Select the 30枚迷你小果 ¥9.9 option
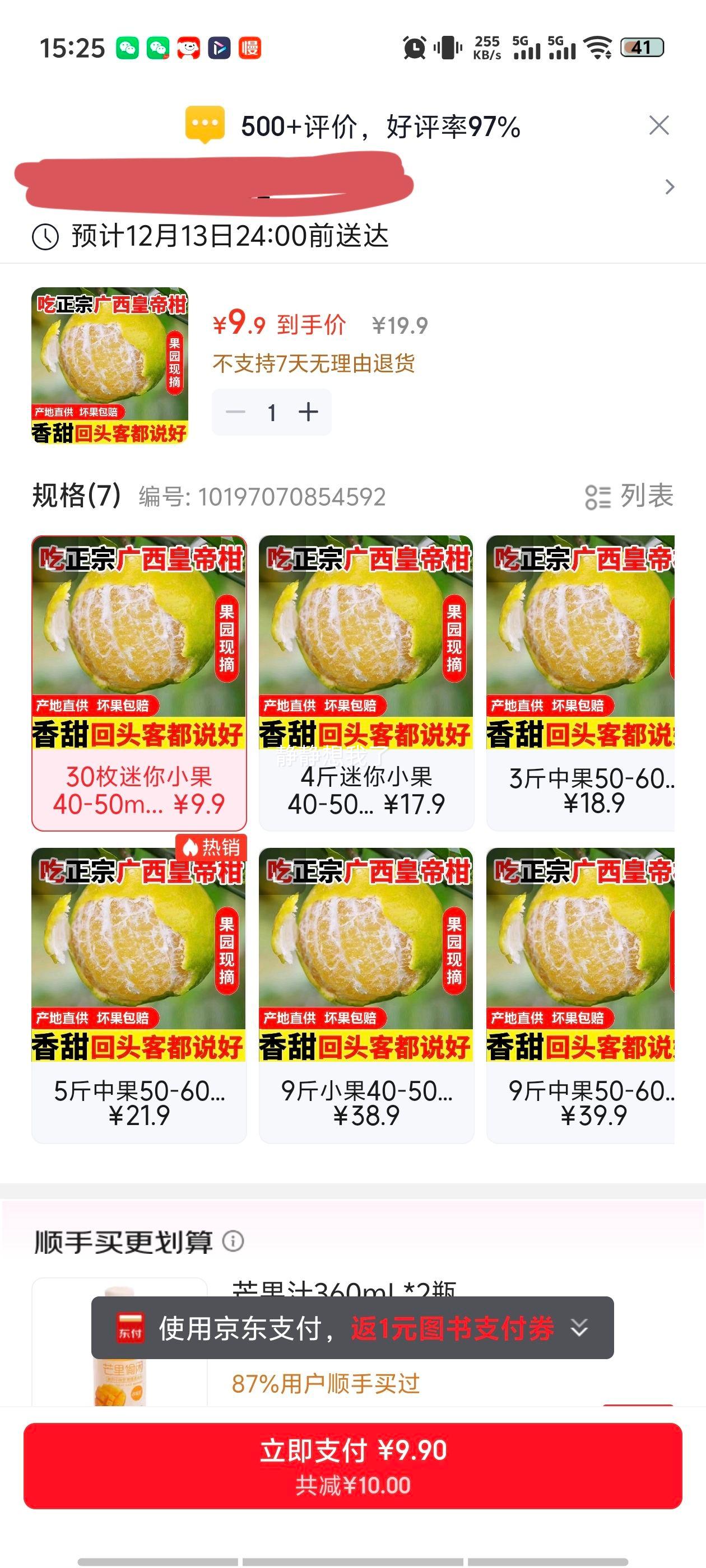The image size is (706, 1568). [x=139, y=683]
